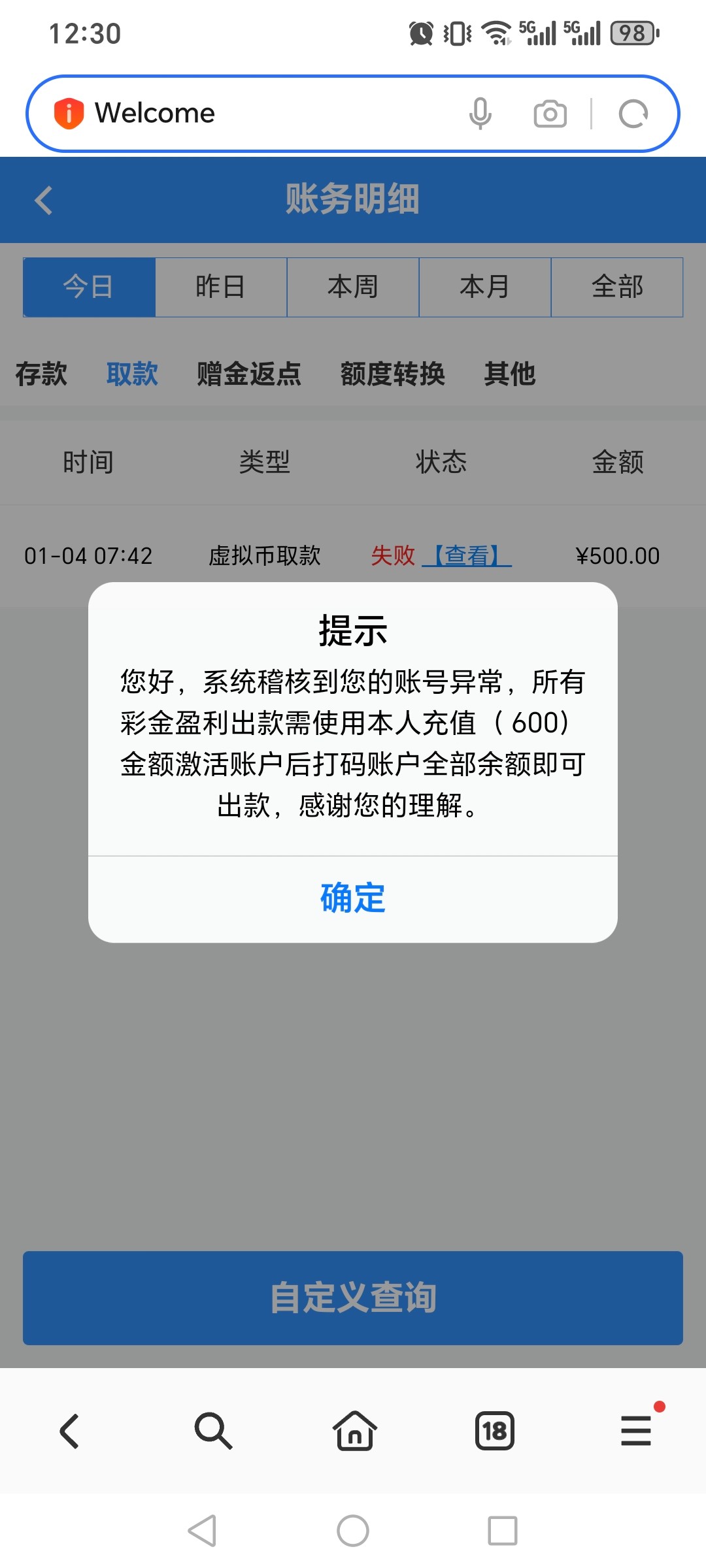Open the 取款 records tab

[x=132, y=374]
